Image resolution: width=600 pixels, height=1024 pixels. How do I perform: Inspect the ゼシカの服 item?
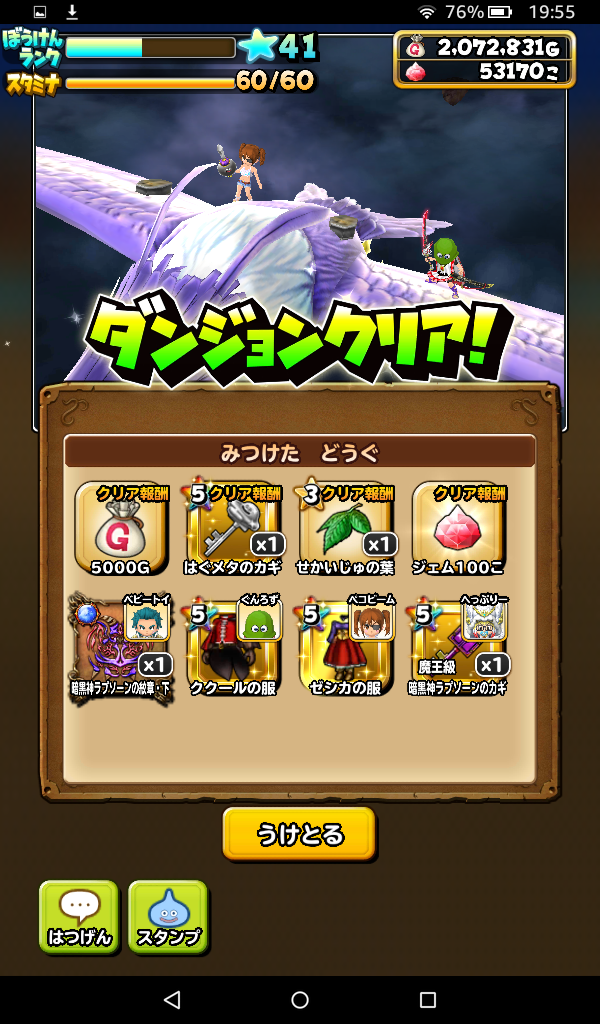tap(346, 640)
